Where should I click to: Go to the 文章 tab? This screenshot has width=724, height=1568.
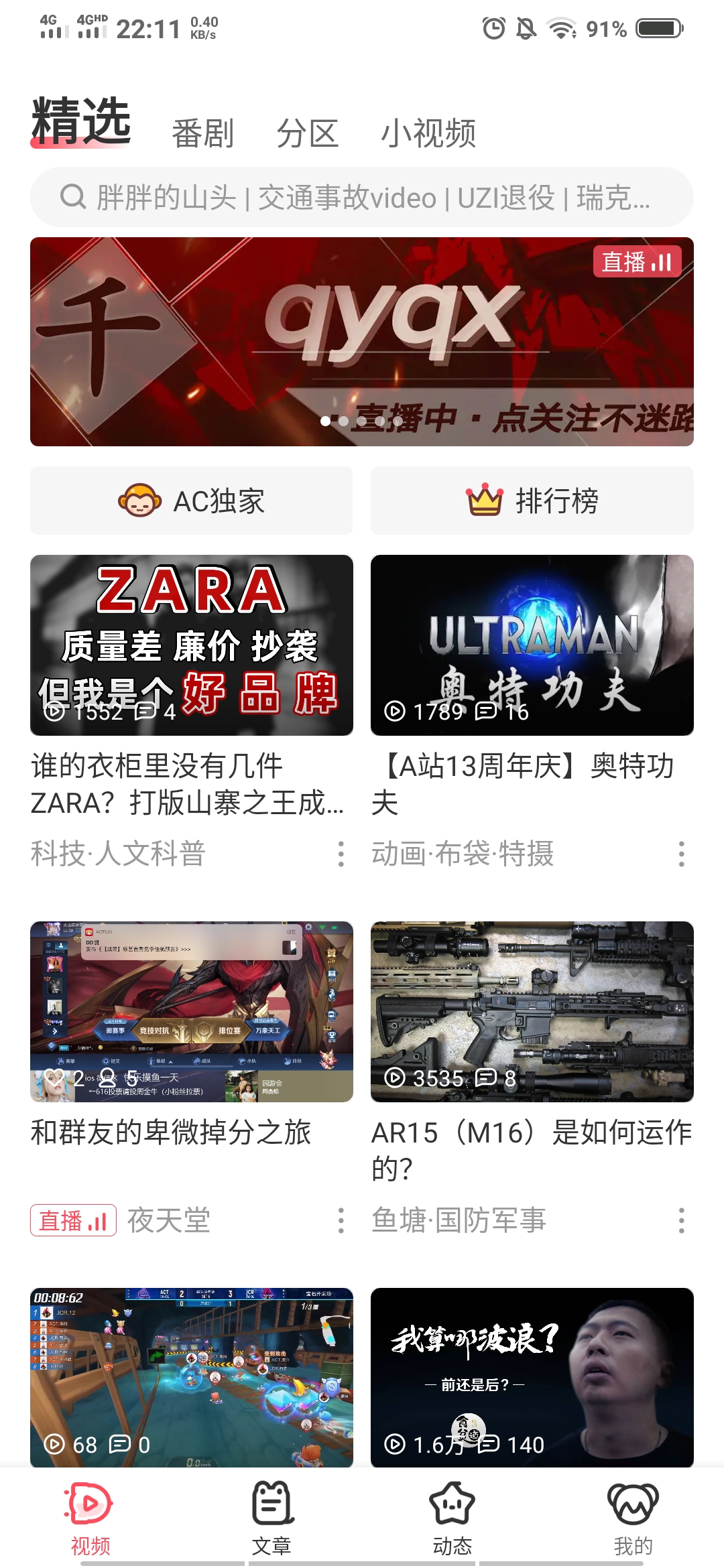tap(271, 1518)
